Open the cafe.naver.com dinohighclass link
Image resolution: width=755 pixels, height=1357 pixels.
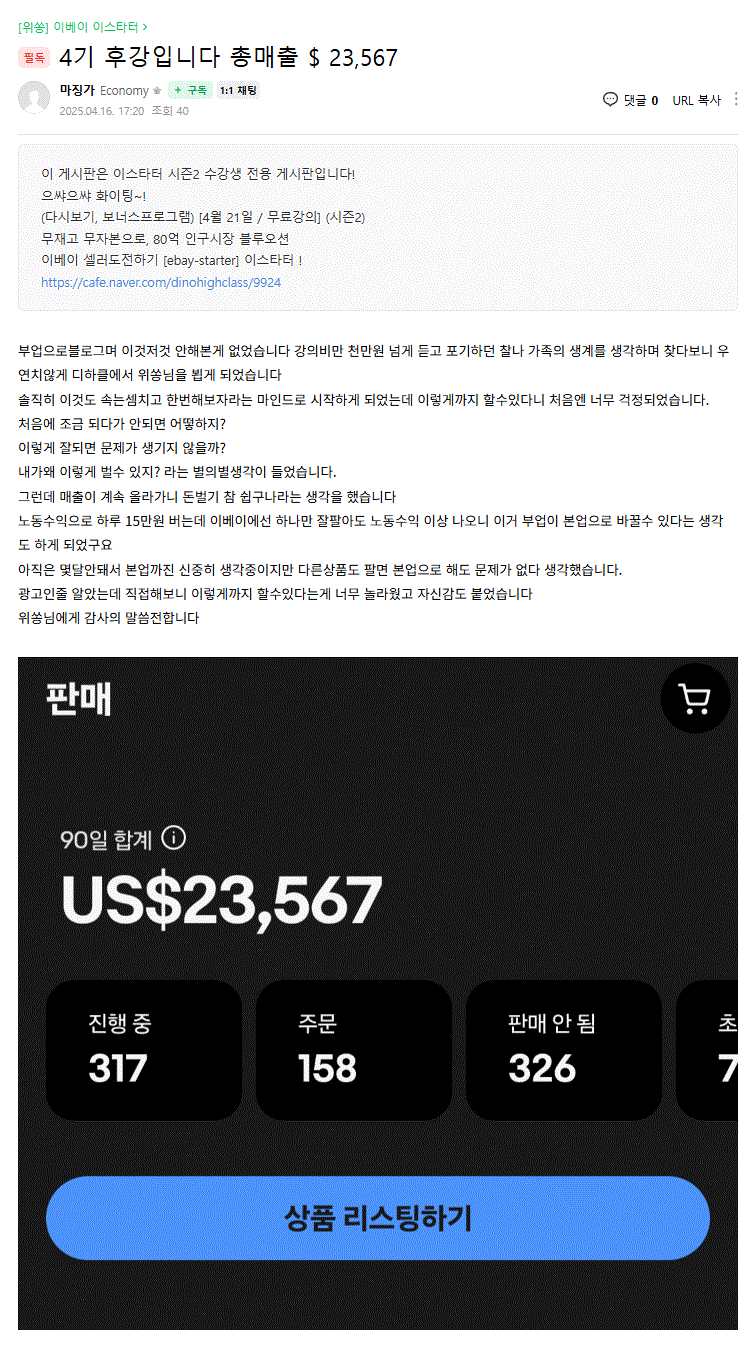pyautogui.click(x=161, y=282)
